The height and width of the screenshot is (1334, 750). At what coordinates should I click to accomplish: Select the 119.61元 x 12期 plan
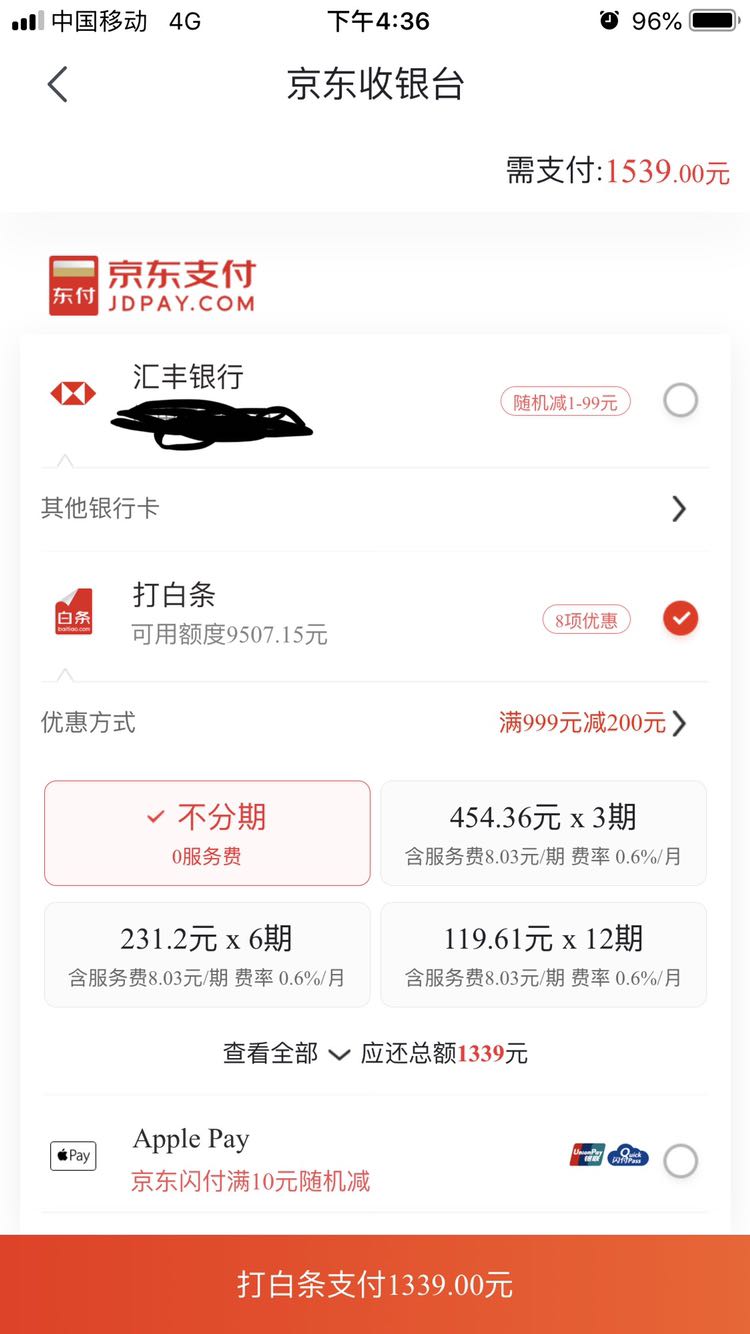(543, 953)
